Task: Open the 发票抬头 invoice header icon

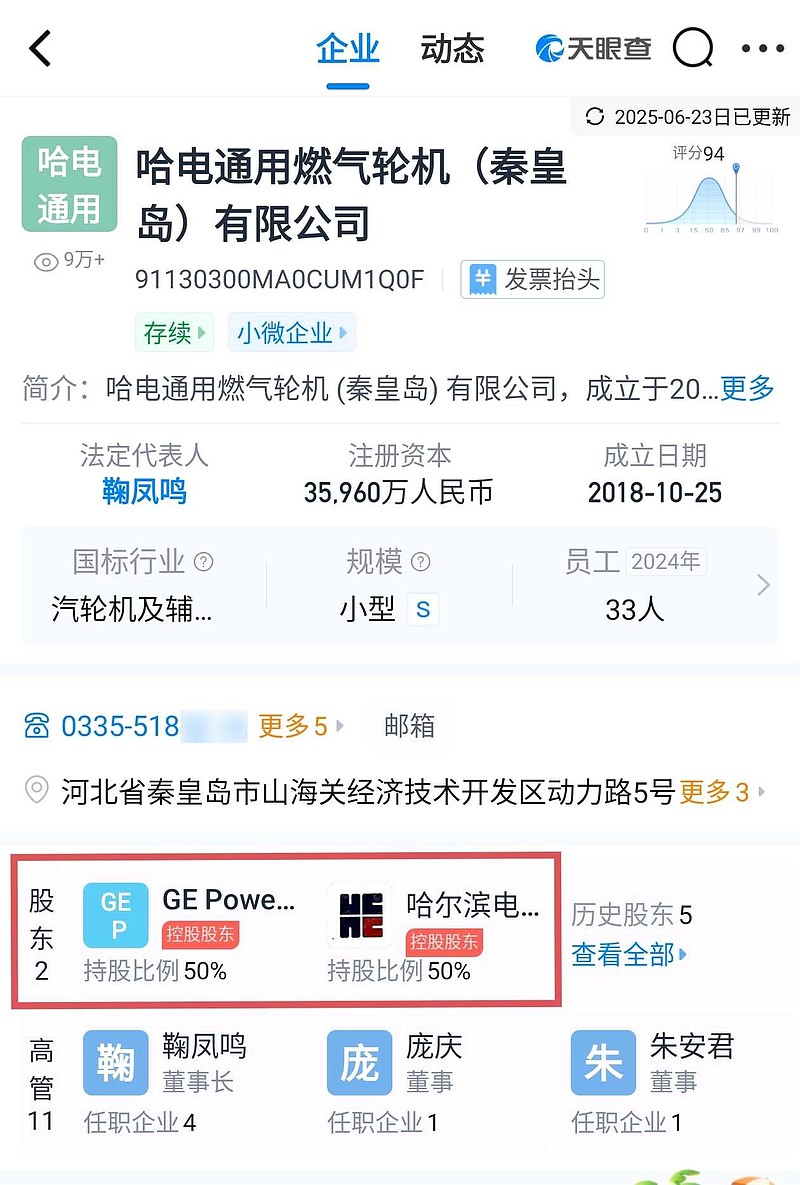Action: tap(484, 280)
